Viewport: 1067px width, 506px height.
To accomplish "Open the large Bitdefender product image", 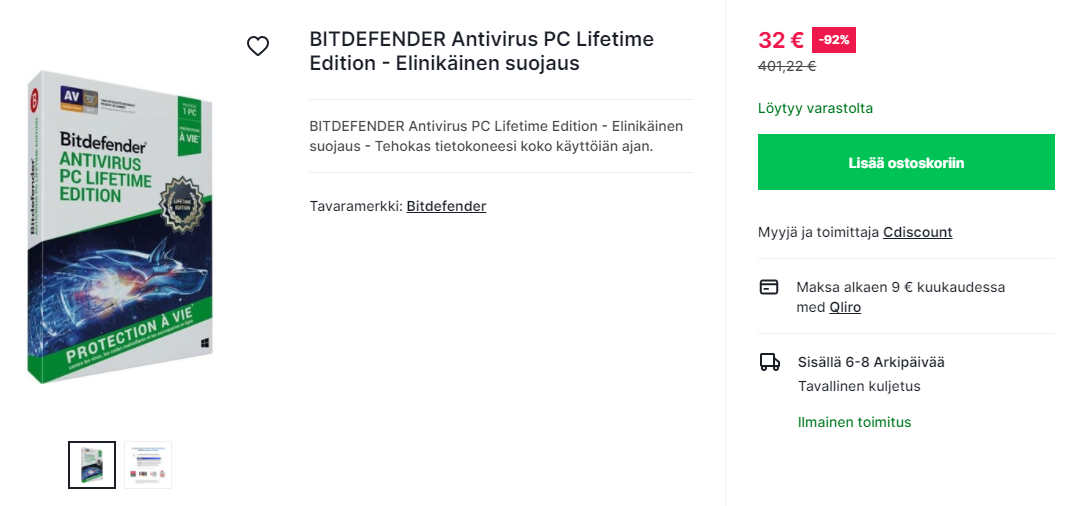I will point(118,227).
